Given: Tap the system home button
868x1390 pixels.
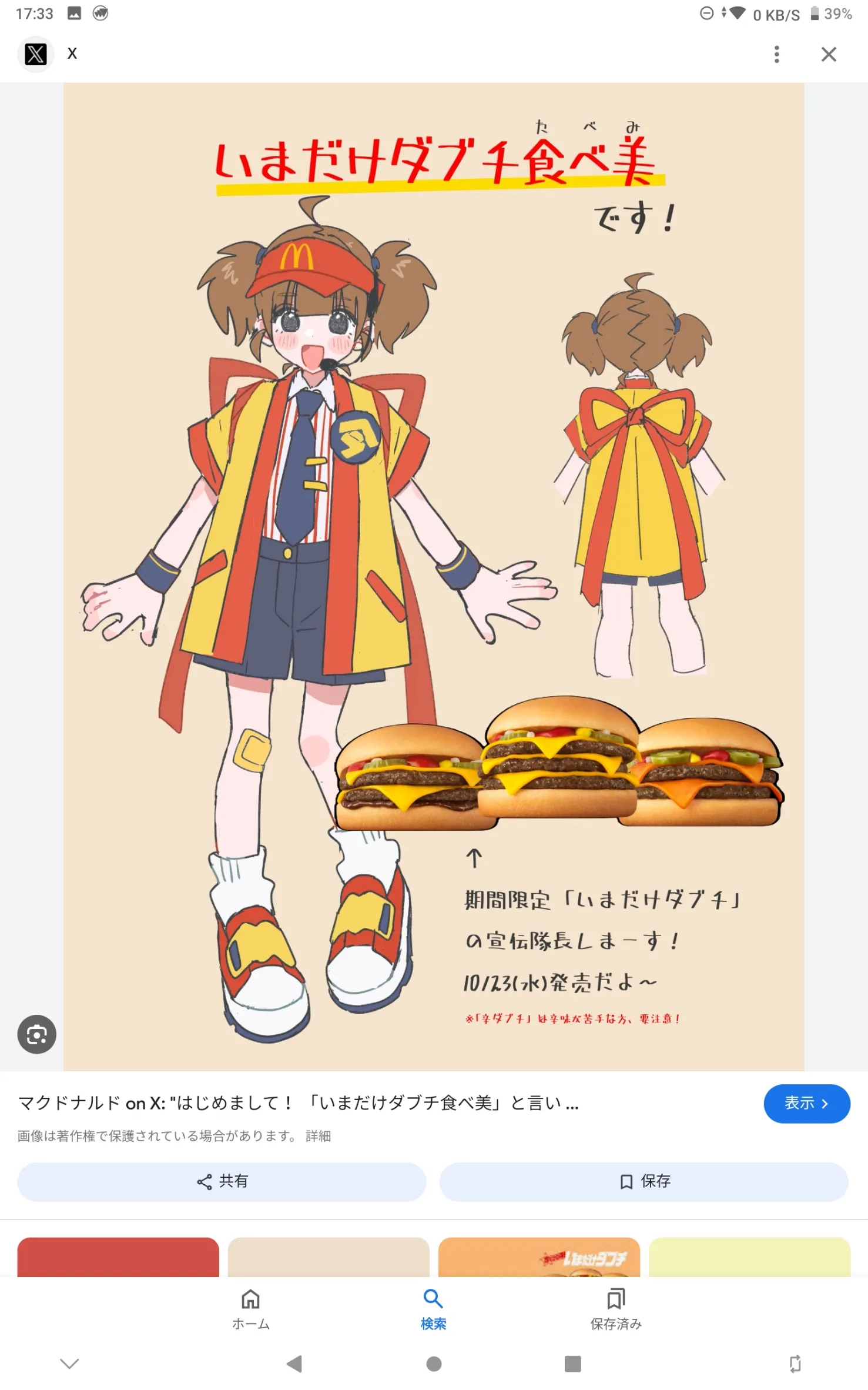Looking at the screenshot, I should (434, 1364).
